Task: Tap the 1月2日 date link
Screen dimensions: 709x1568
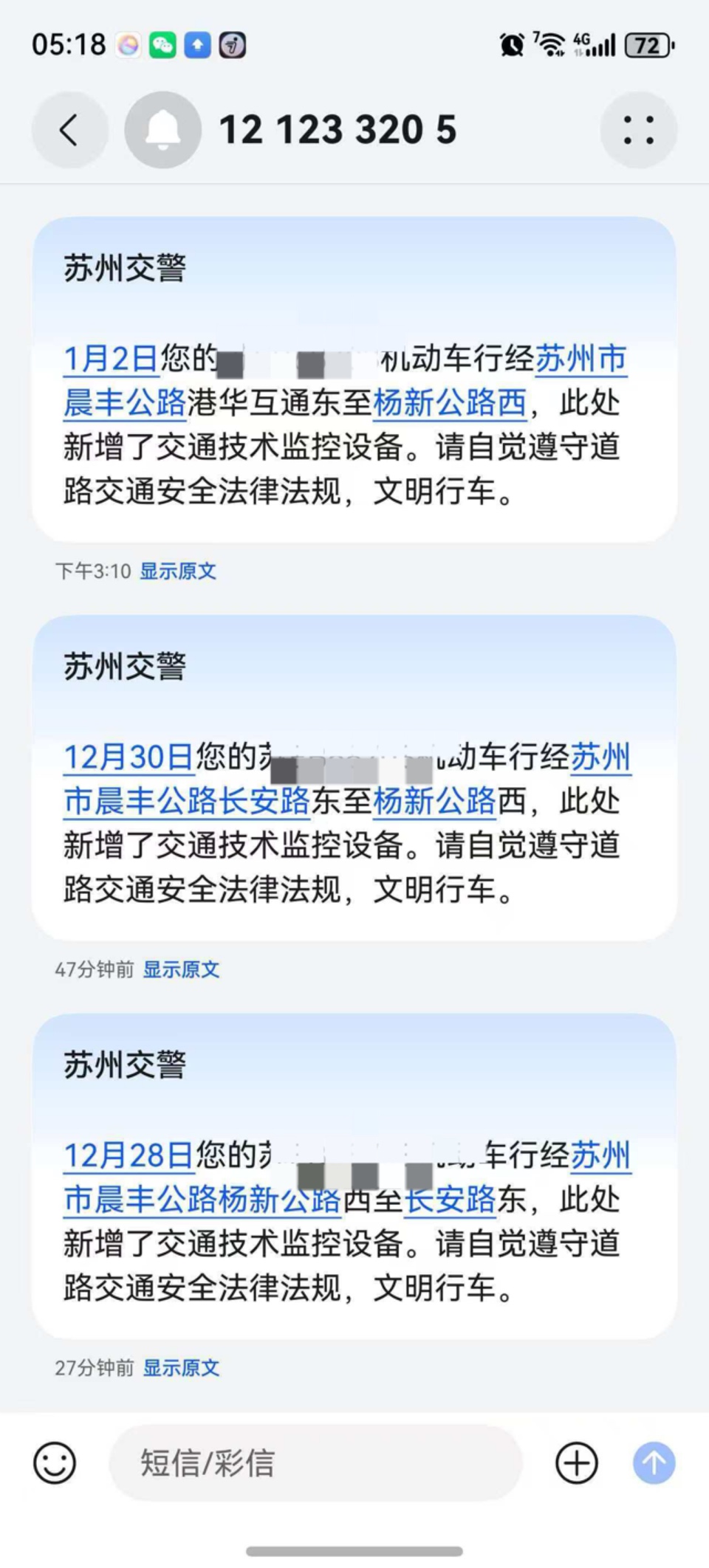Action: pyautogui.click(x=111, y=359)
